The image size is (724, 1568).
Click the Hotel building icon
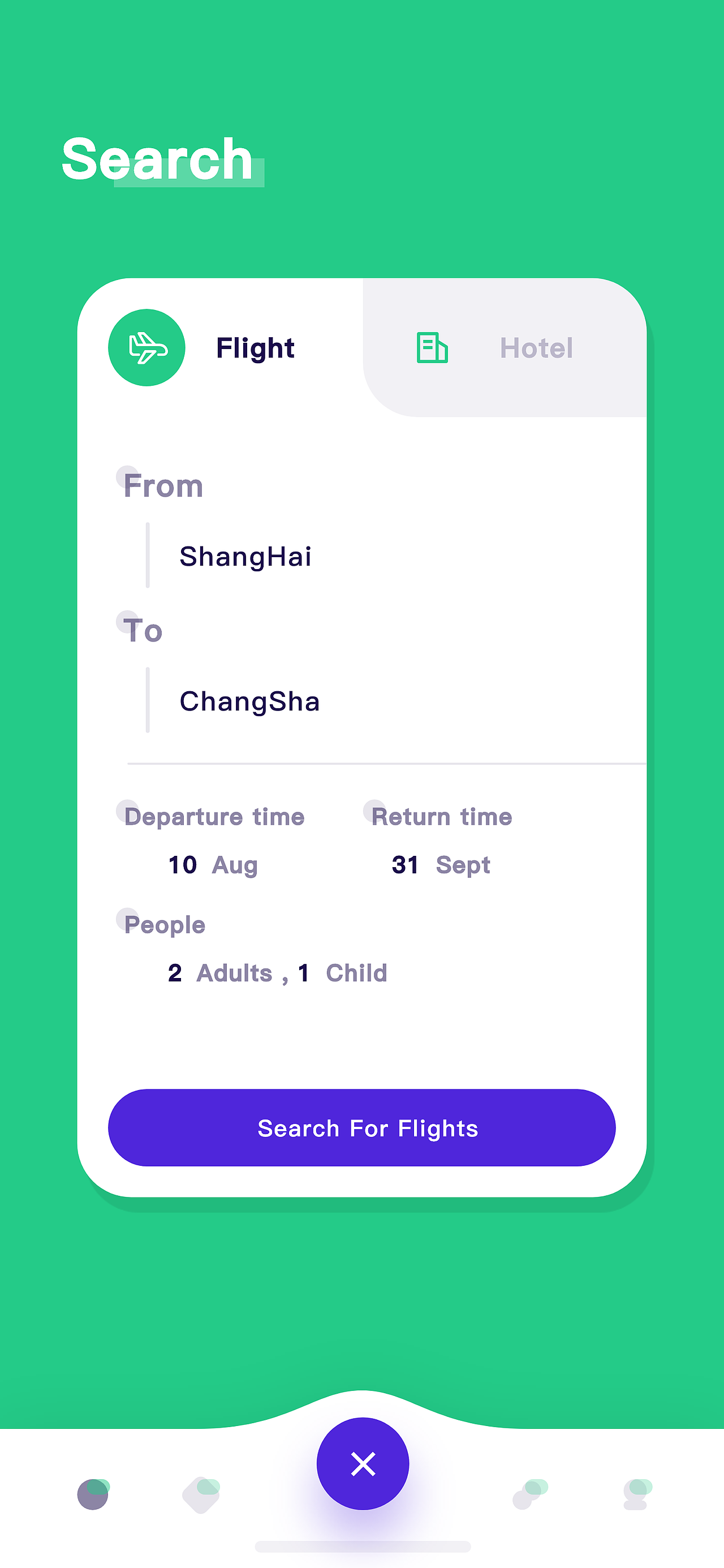pyautogui.click(x=433, y=347)
